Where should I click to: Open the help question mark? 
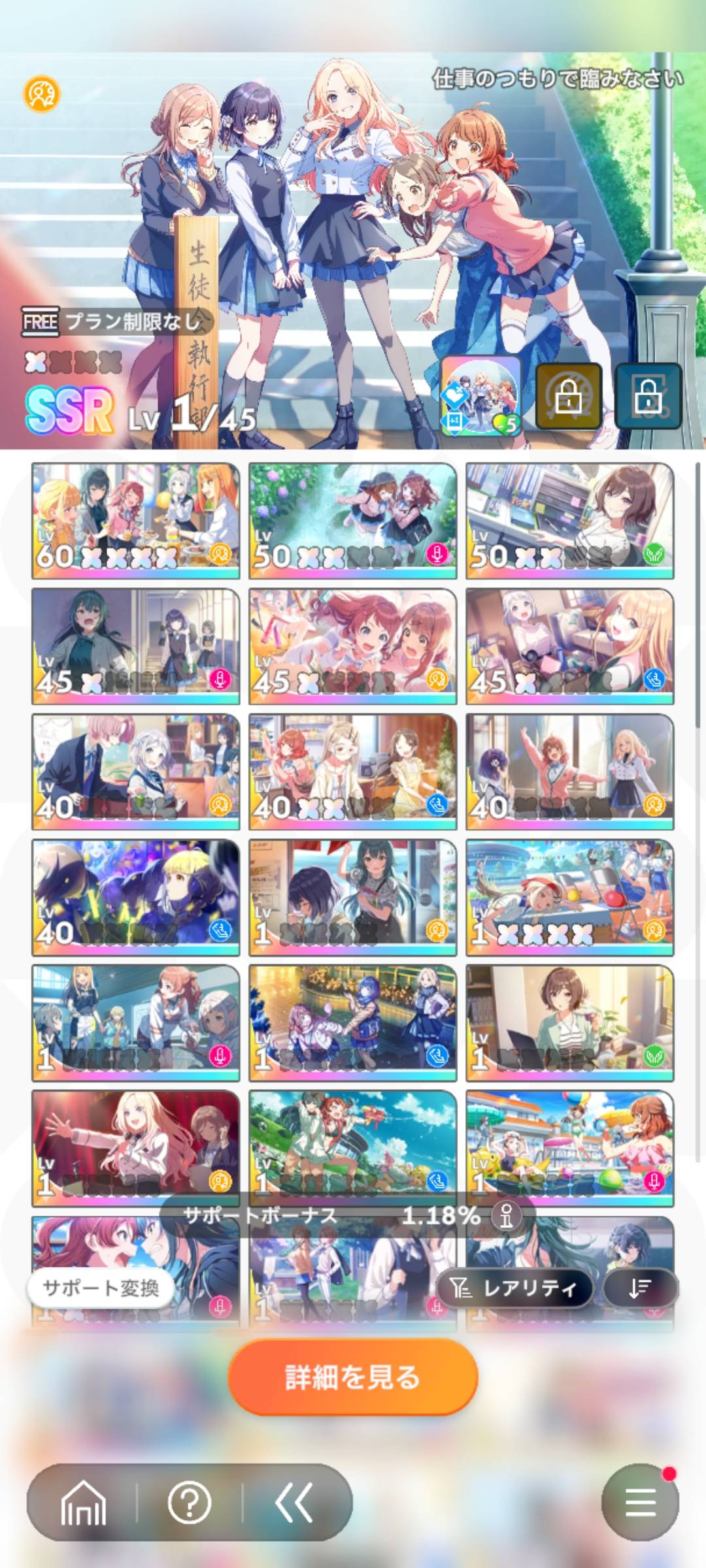190,1503
